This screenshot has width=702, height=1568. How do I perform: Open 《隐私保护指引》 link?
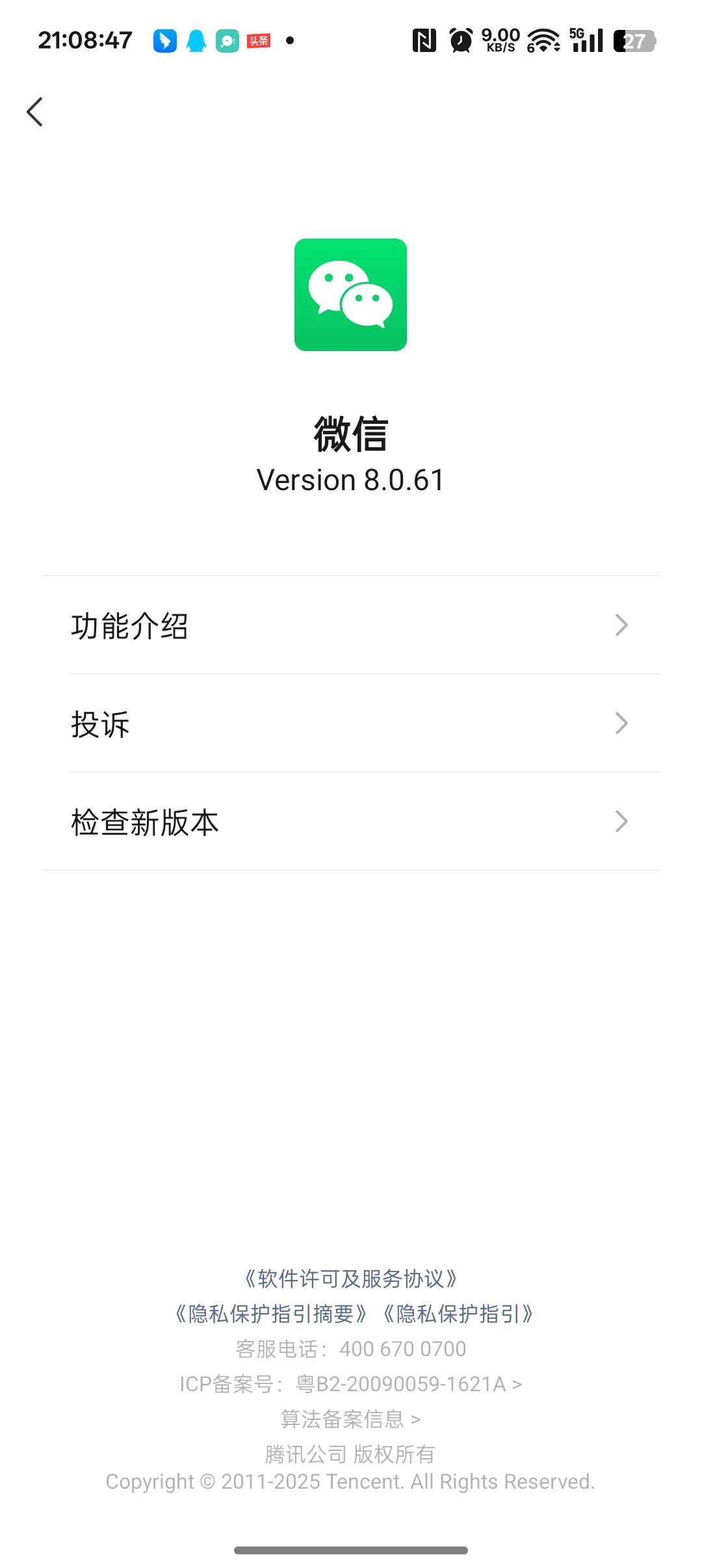pos(458,1314)
